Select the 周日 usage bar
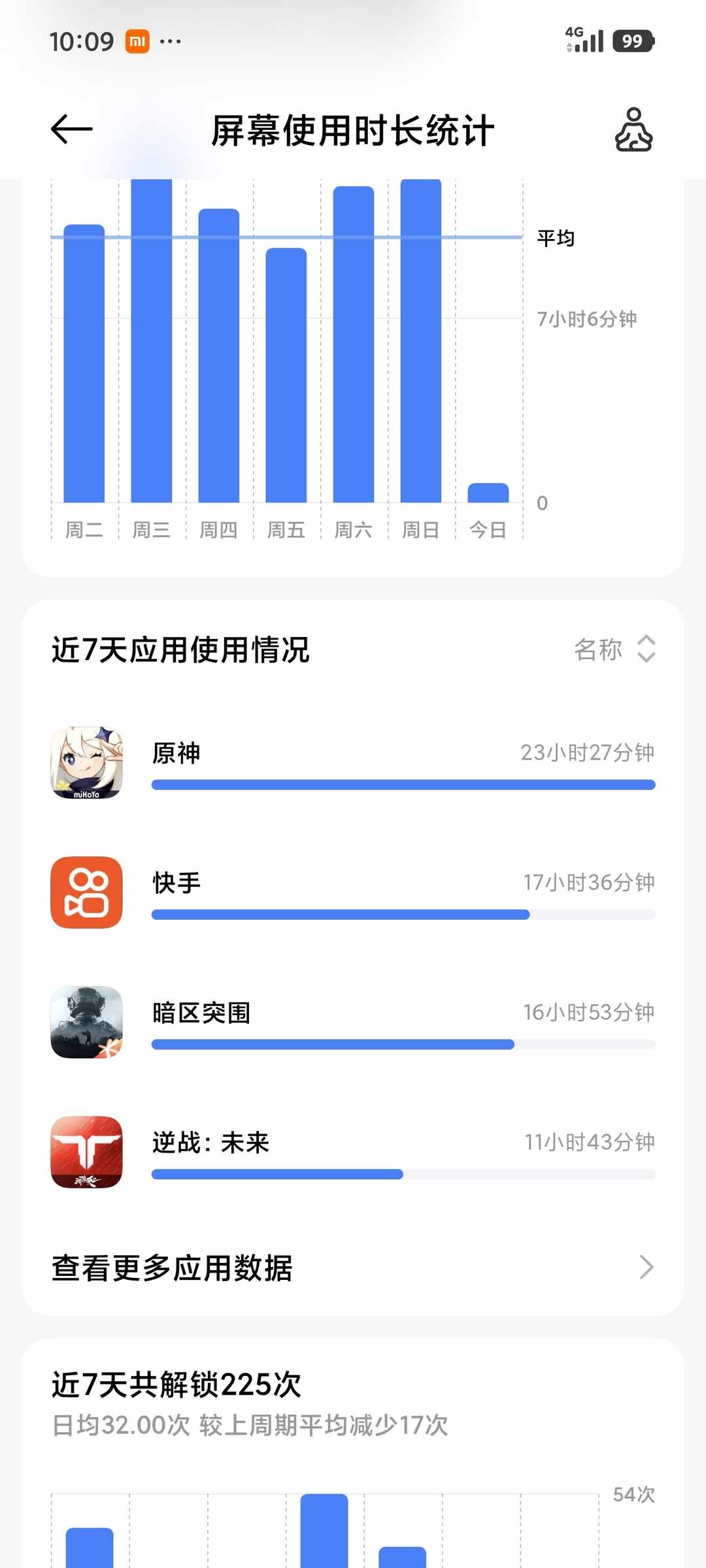 [421, 340]
